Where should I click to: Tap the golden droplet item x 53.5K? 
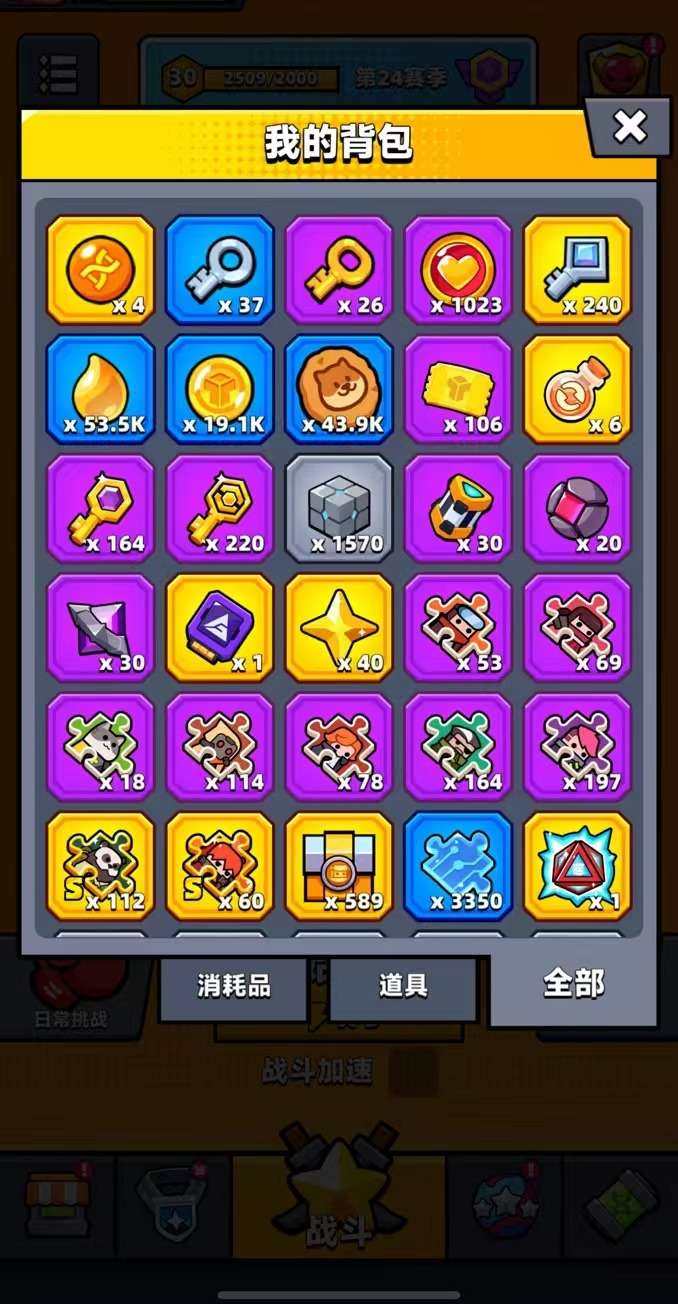click(x=101, y=389)
